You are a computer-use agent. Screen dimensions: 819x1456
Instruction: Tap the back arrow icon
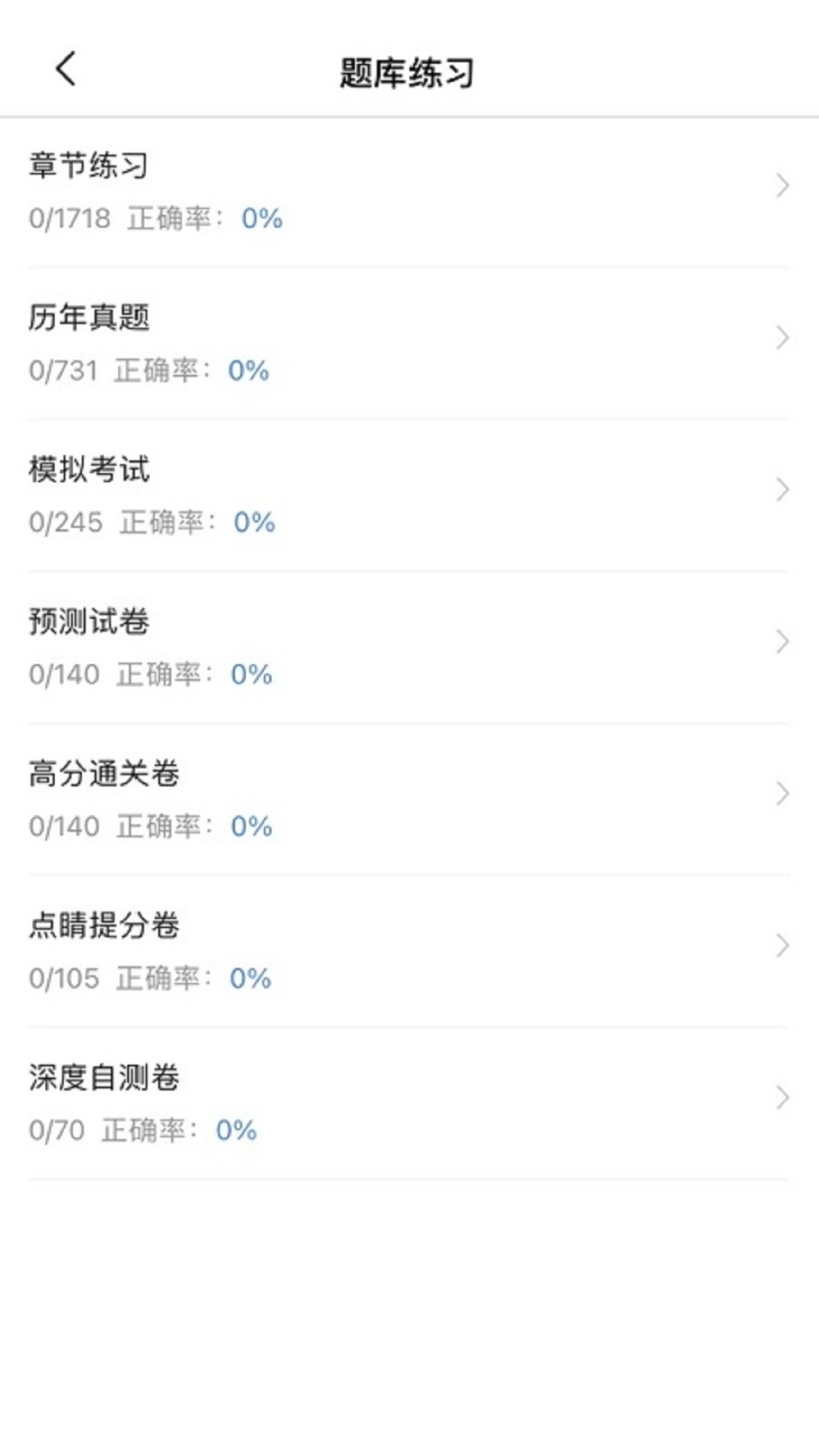64,68
